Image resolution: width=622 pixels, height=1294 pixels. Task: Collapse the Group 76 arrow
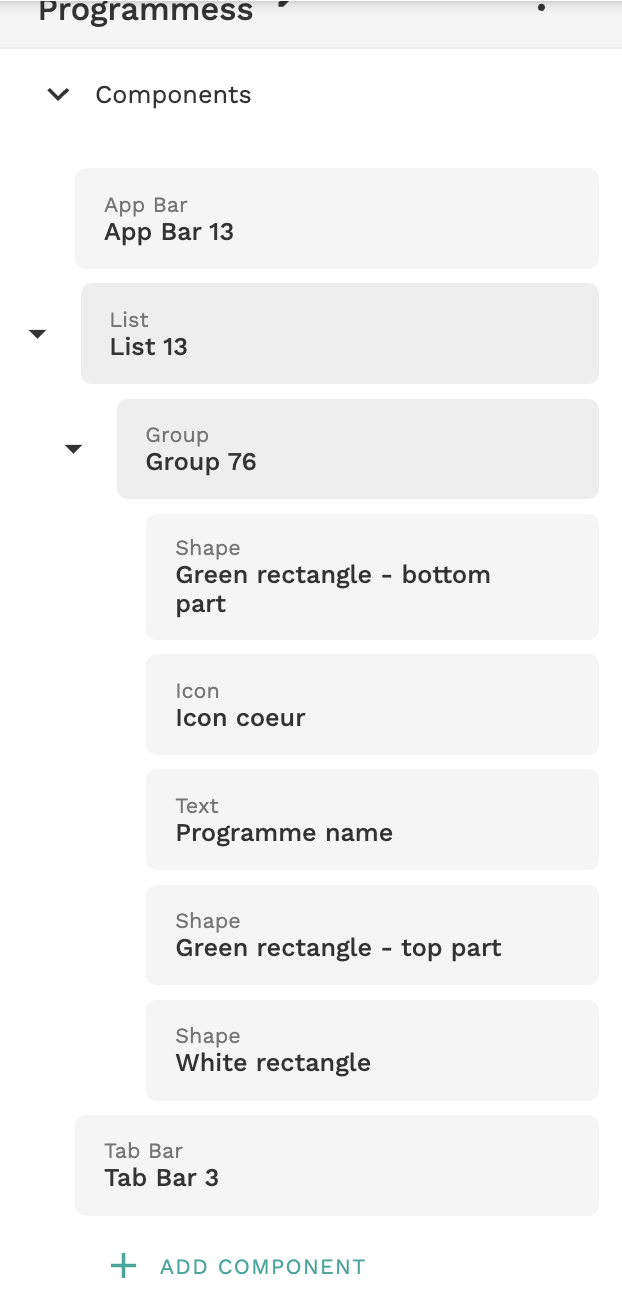tap(73, 449)
